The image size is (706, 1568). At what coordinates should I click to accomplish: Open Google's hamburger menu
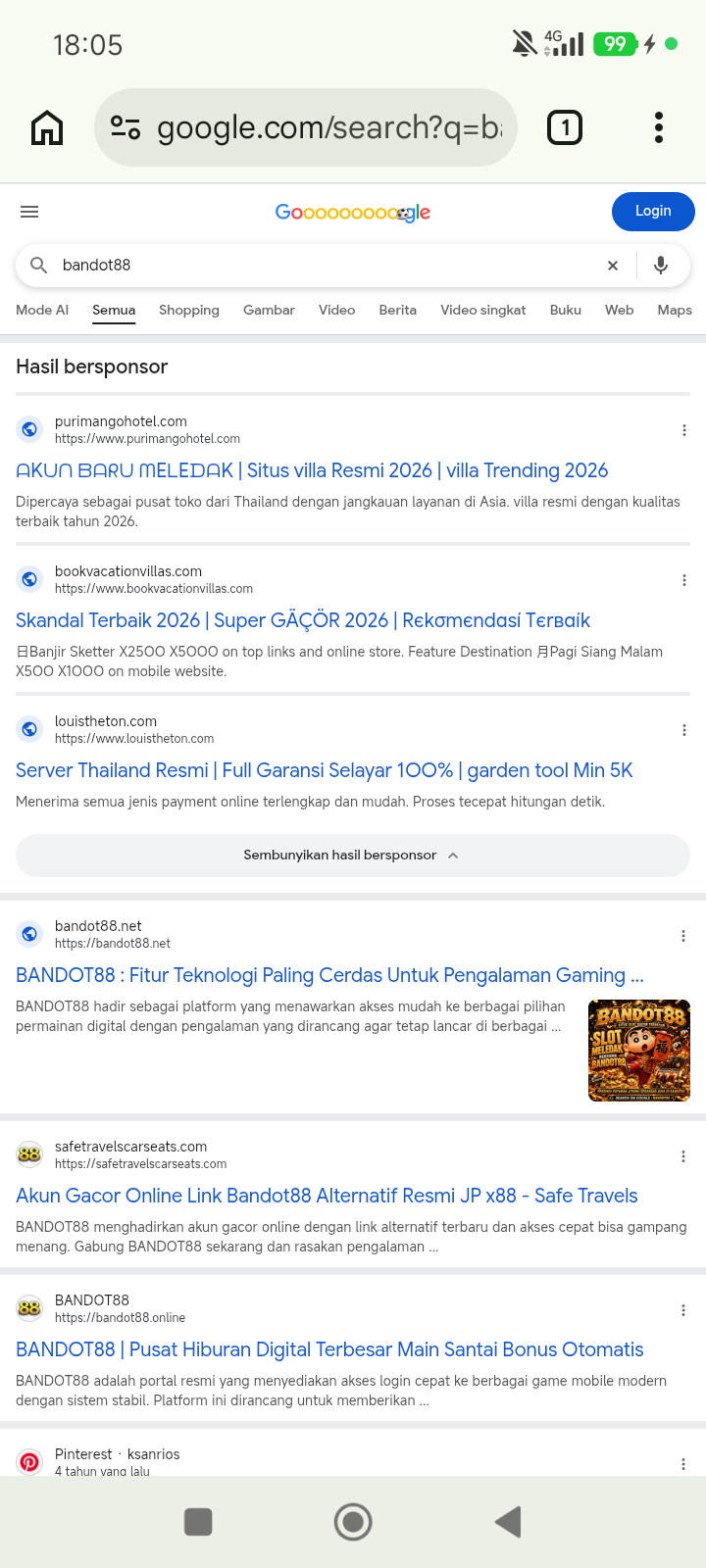tap(29, 212)
